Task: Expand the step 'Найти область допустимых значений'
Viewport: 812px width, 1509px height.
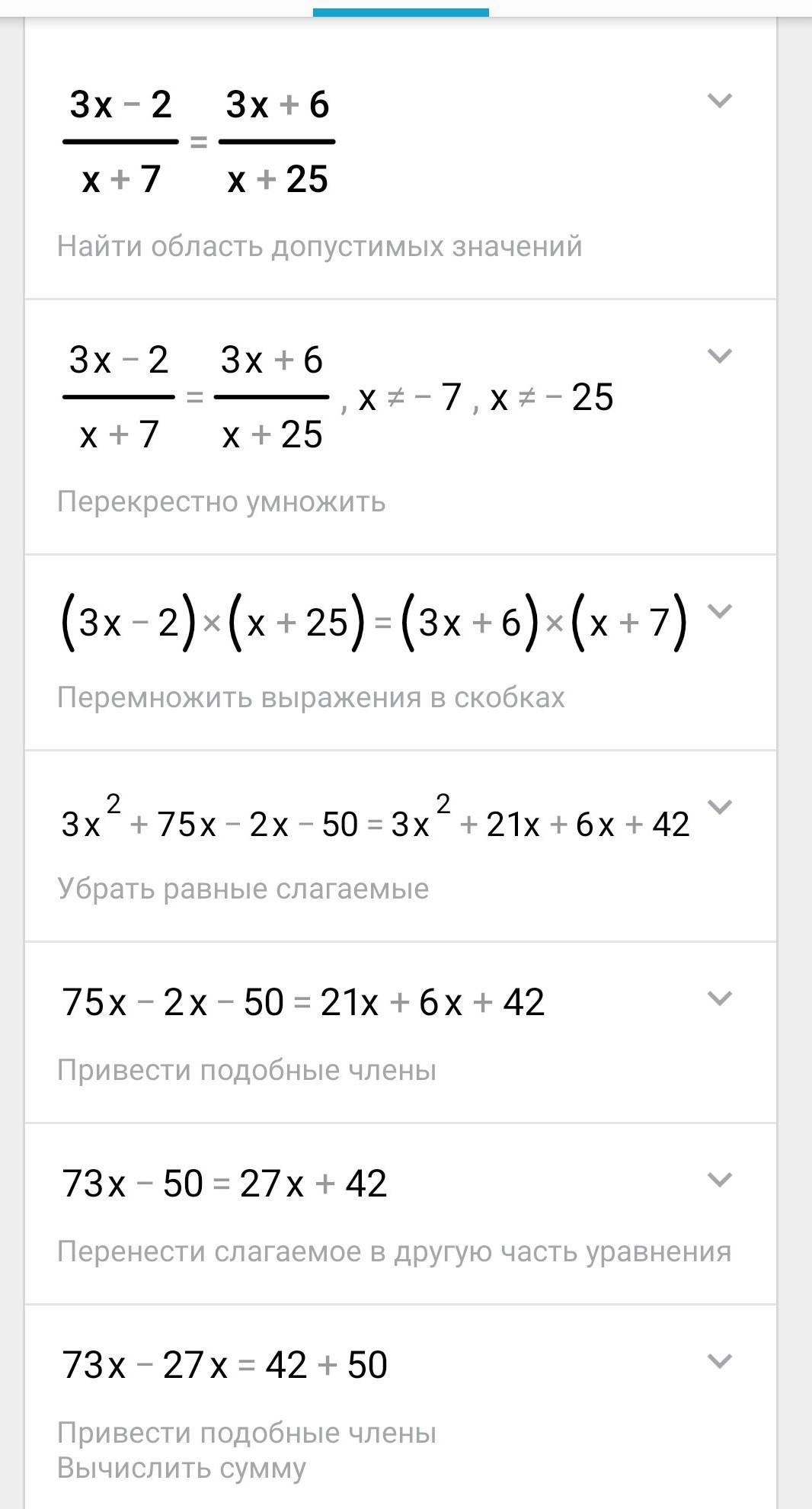Action: [719, 101]
